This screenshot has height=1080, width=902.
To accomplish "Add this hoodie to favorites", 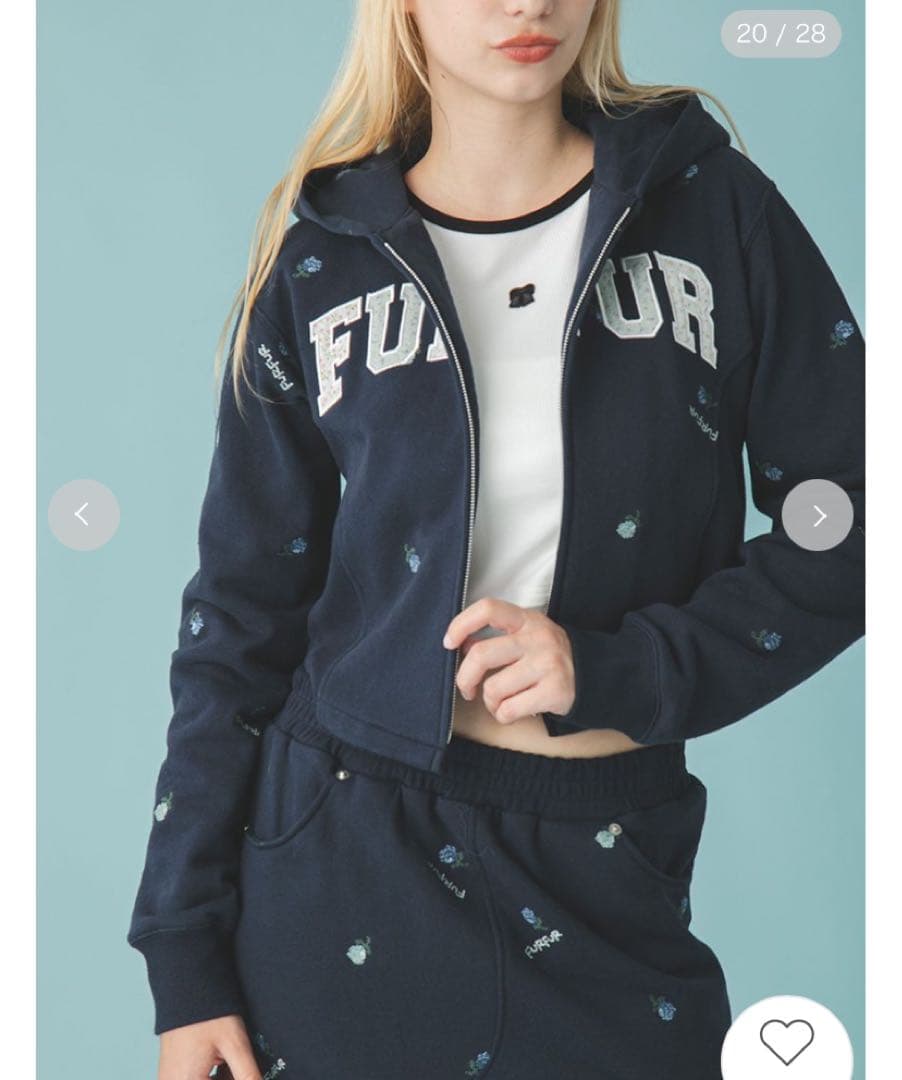I will coord(786,1043).
